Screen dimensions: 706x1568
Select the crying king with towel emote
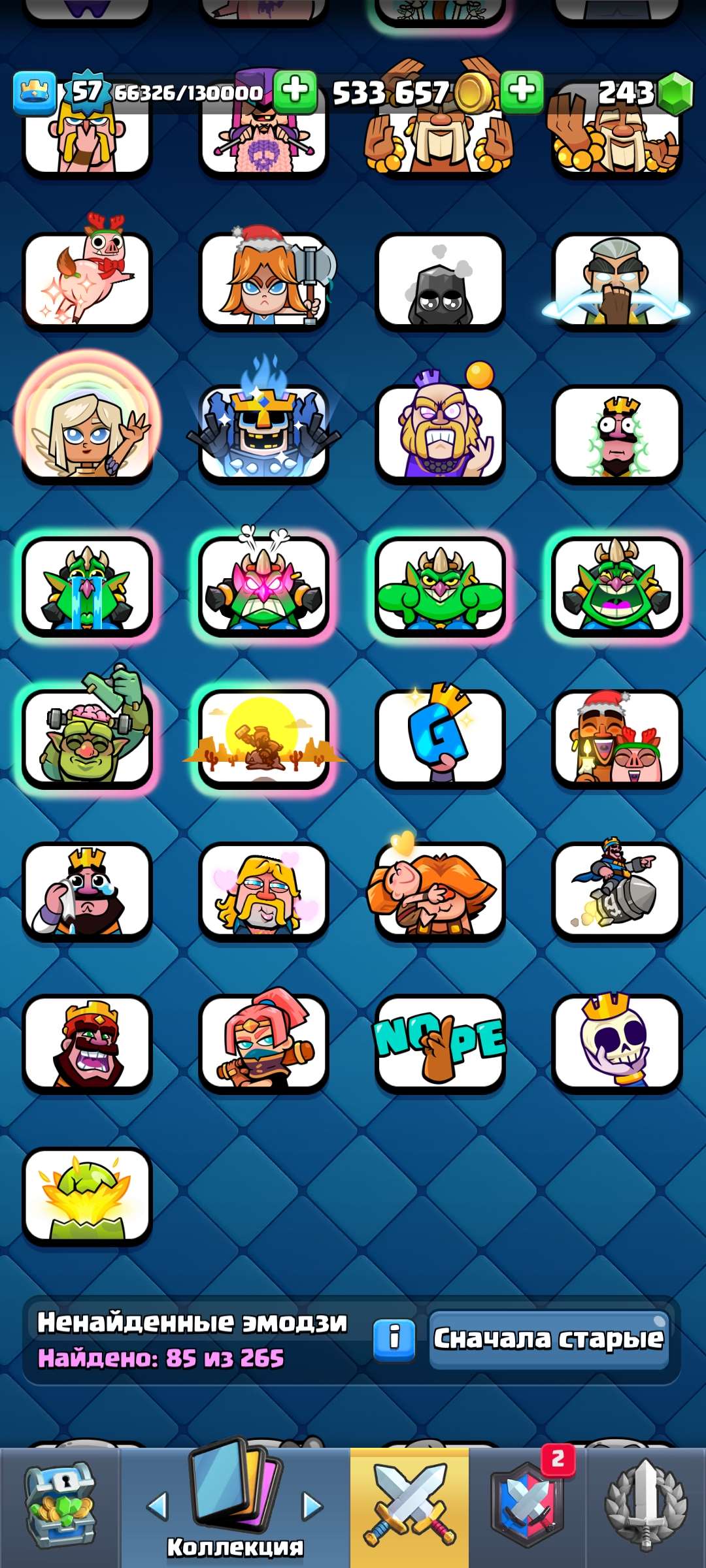pyautogui.click(x=87, y=891)
